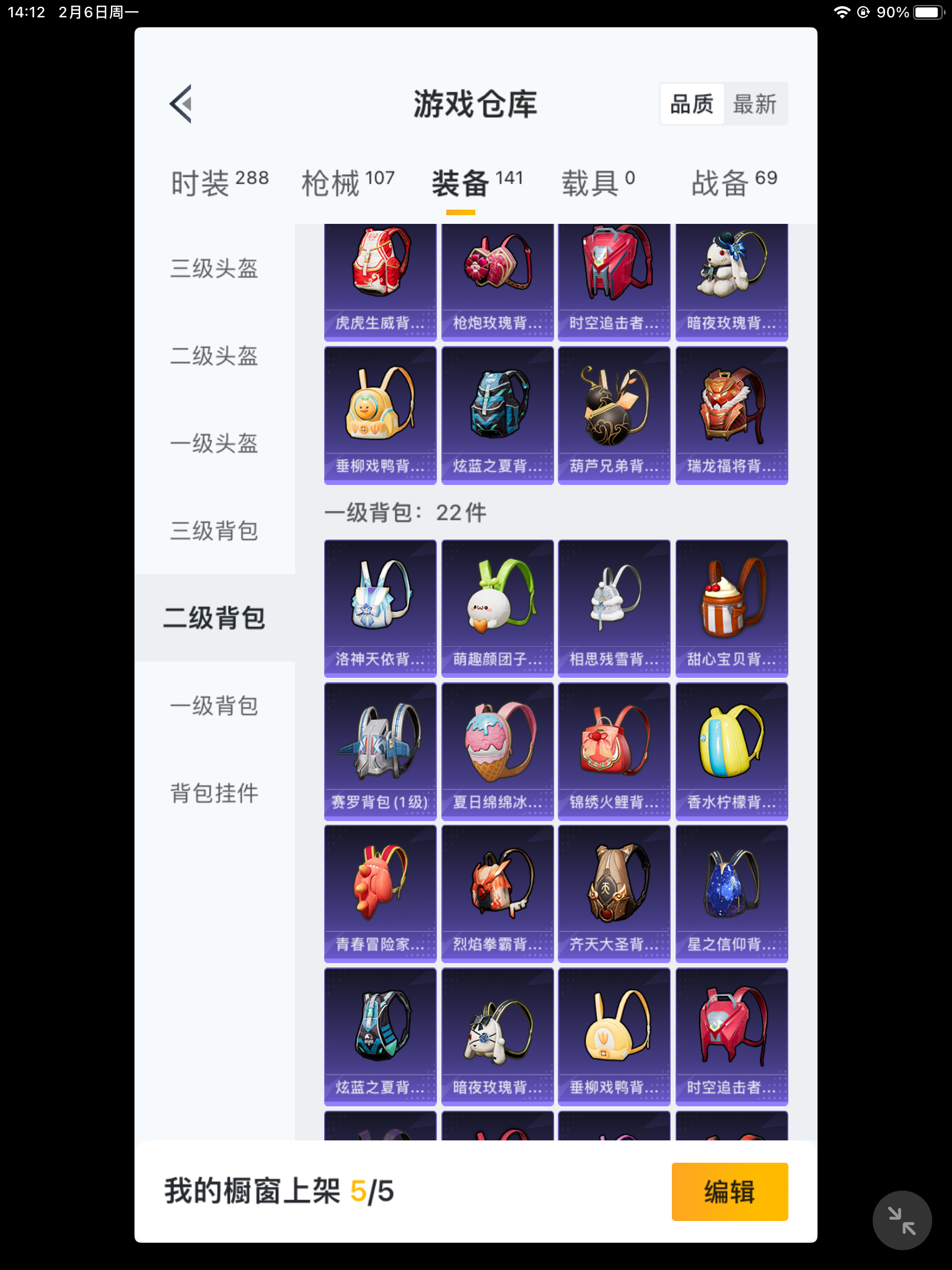Open the 载具 tab
This screenshot has height=1270, width=952.
tap(597, 183)
